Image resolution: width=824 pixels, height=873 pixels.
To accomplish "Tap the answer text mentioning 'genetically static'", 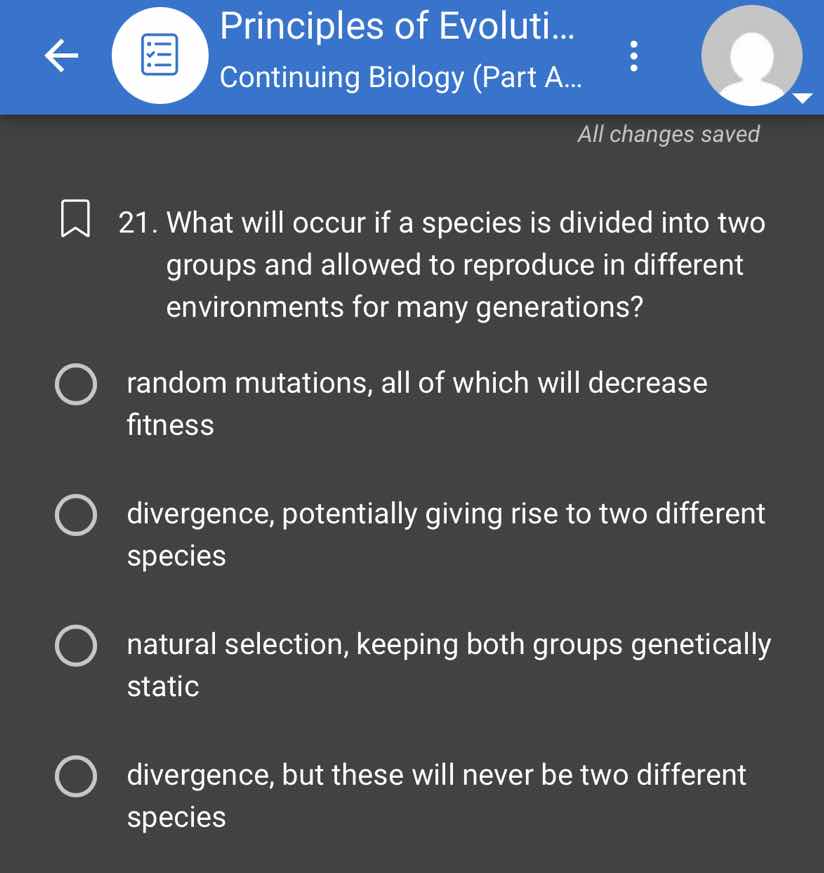I will pos(449,665).
